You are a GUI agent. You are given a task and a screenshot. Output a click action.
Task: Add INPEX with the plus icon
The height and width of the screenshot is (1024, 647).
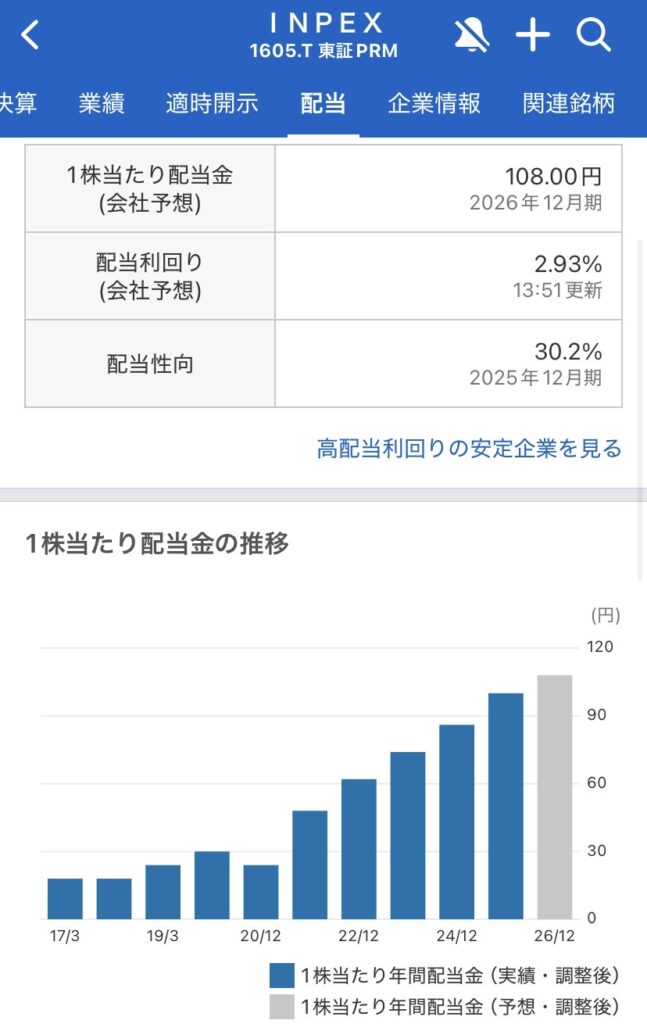click(533, 36)
